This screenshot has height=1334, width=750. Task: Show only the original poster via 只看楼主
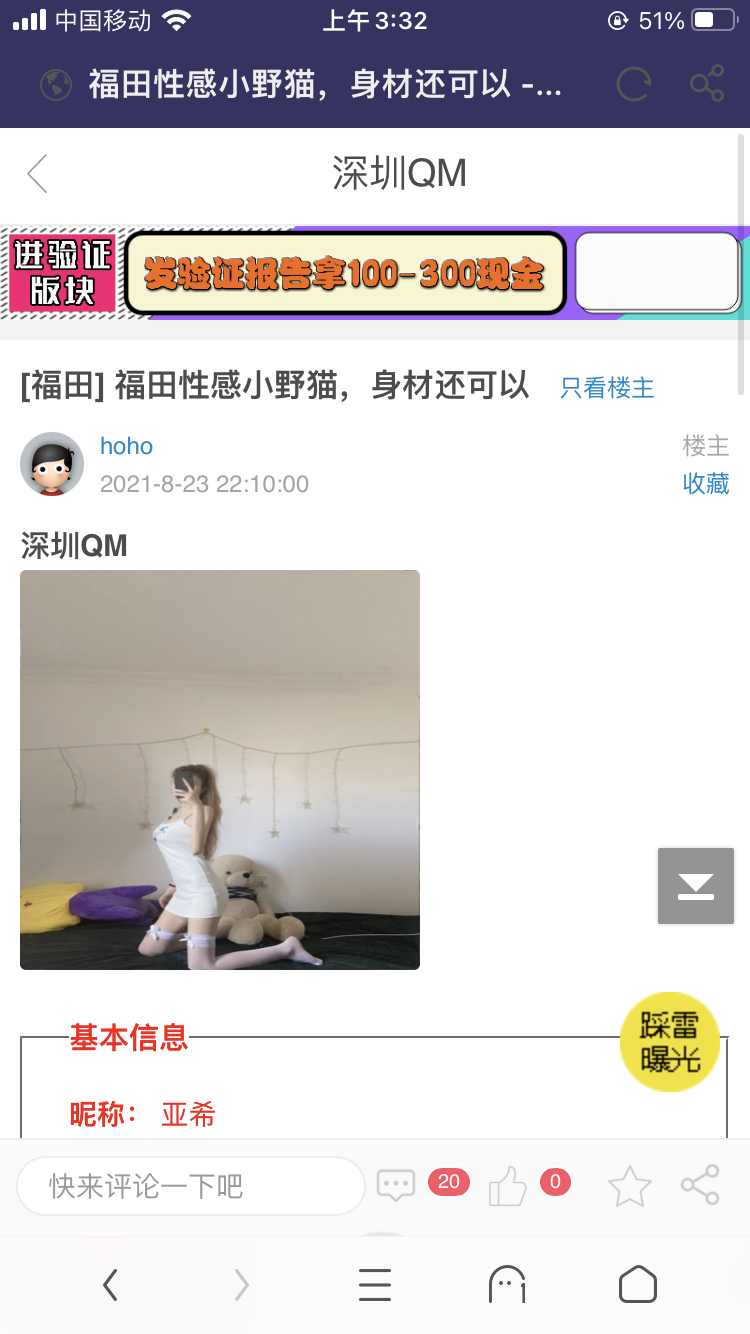click(607, 388)
